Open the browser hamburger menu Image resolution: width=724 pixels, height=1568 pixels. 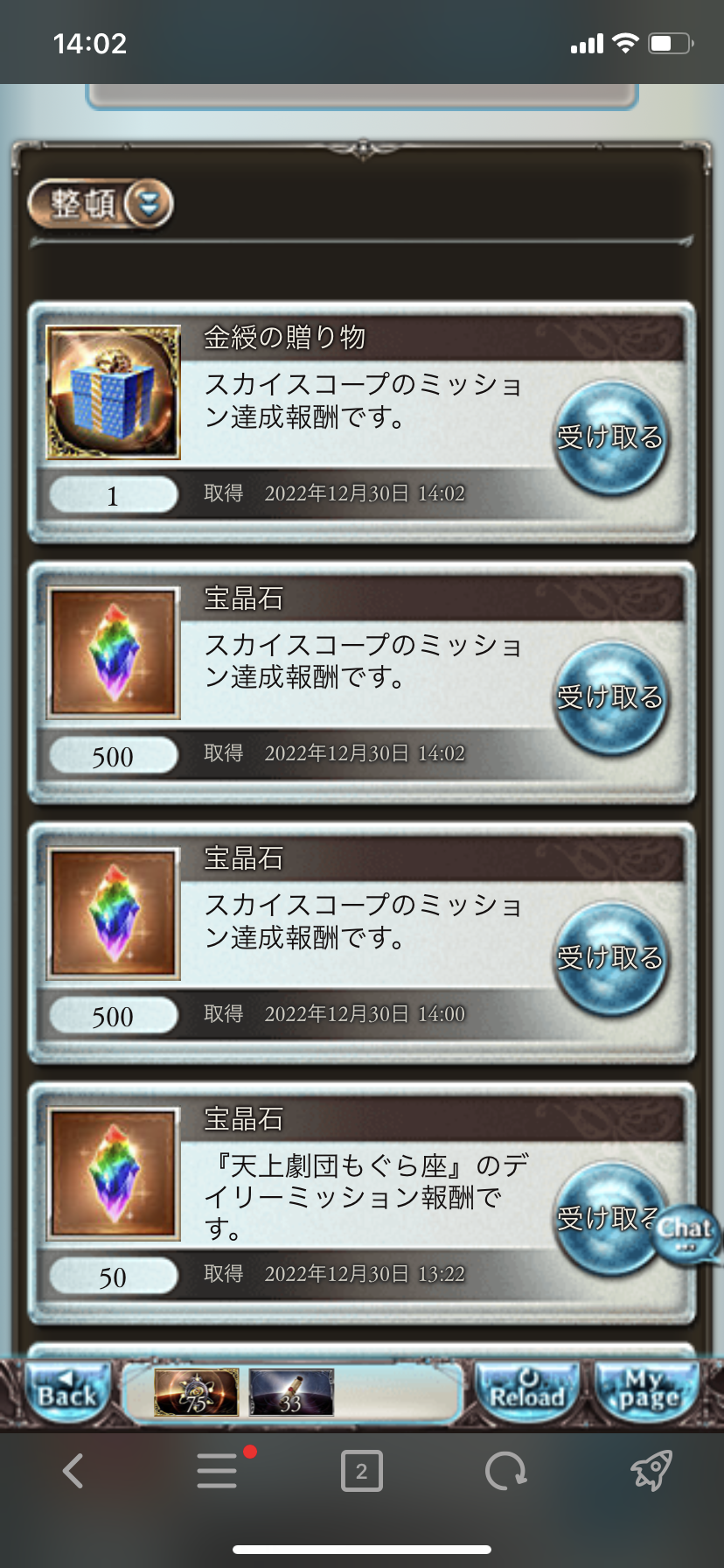(217, 1471)
